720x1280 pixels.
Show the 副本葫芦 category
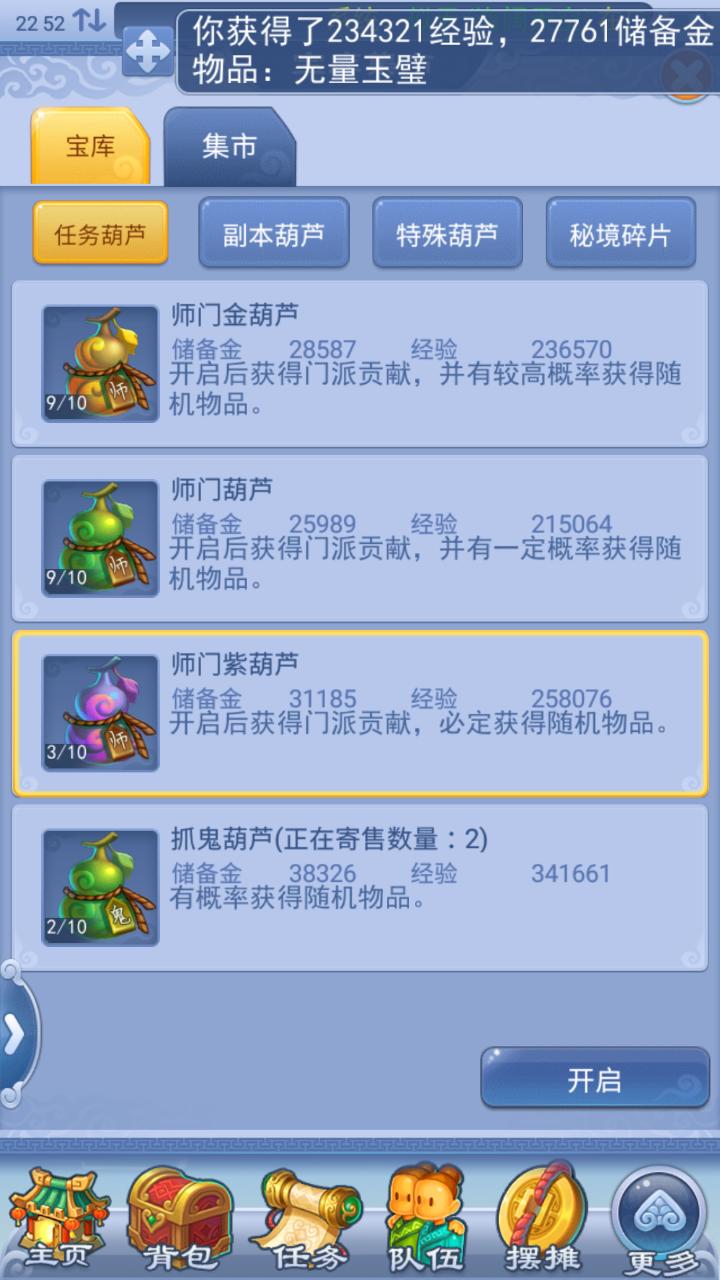point(273,234)
